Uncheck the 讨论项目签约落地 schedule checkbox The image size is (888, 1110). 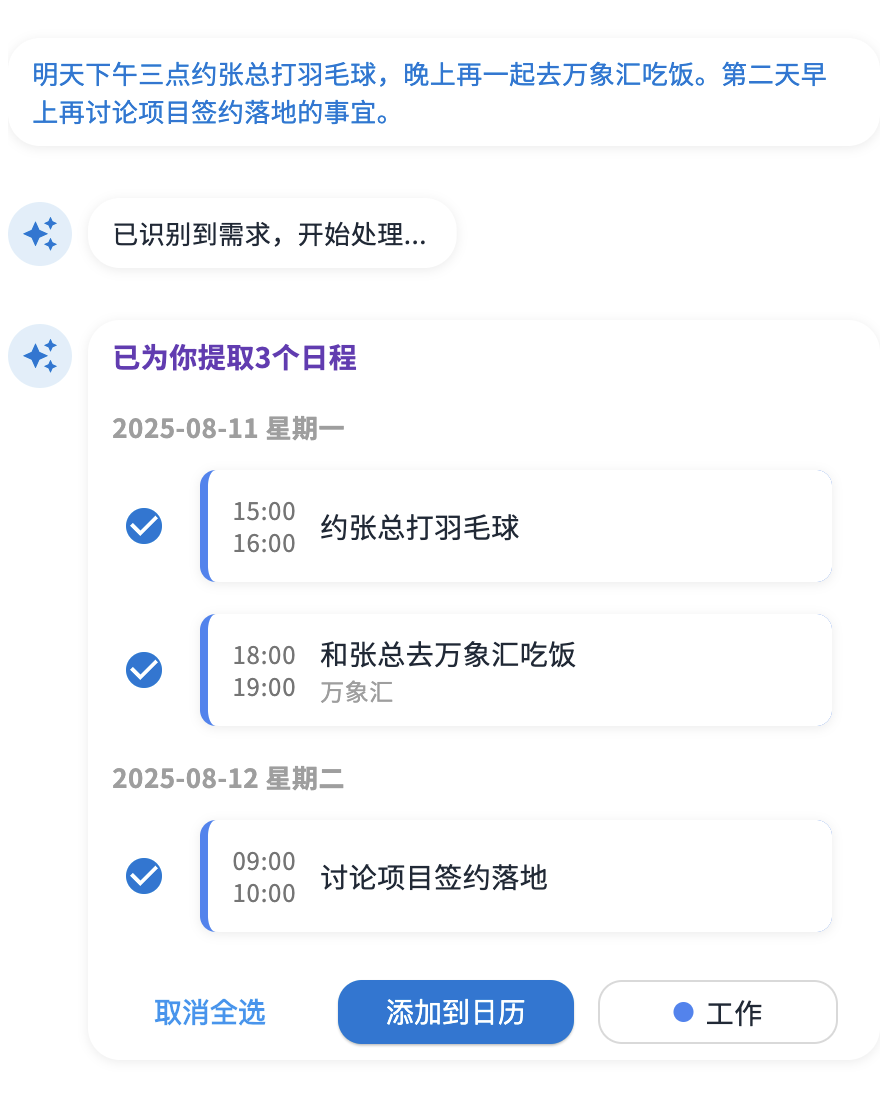tap(144, 876)
